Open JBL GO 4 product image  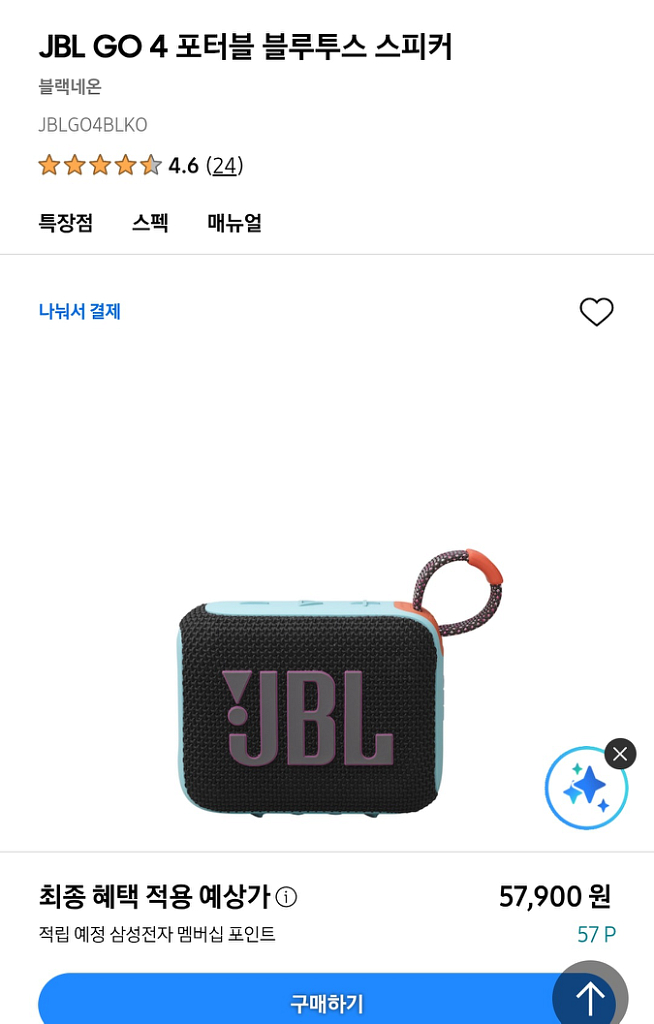click(326, 690)
